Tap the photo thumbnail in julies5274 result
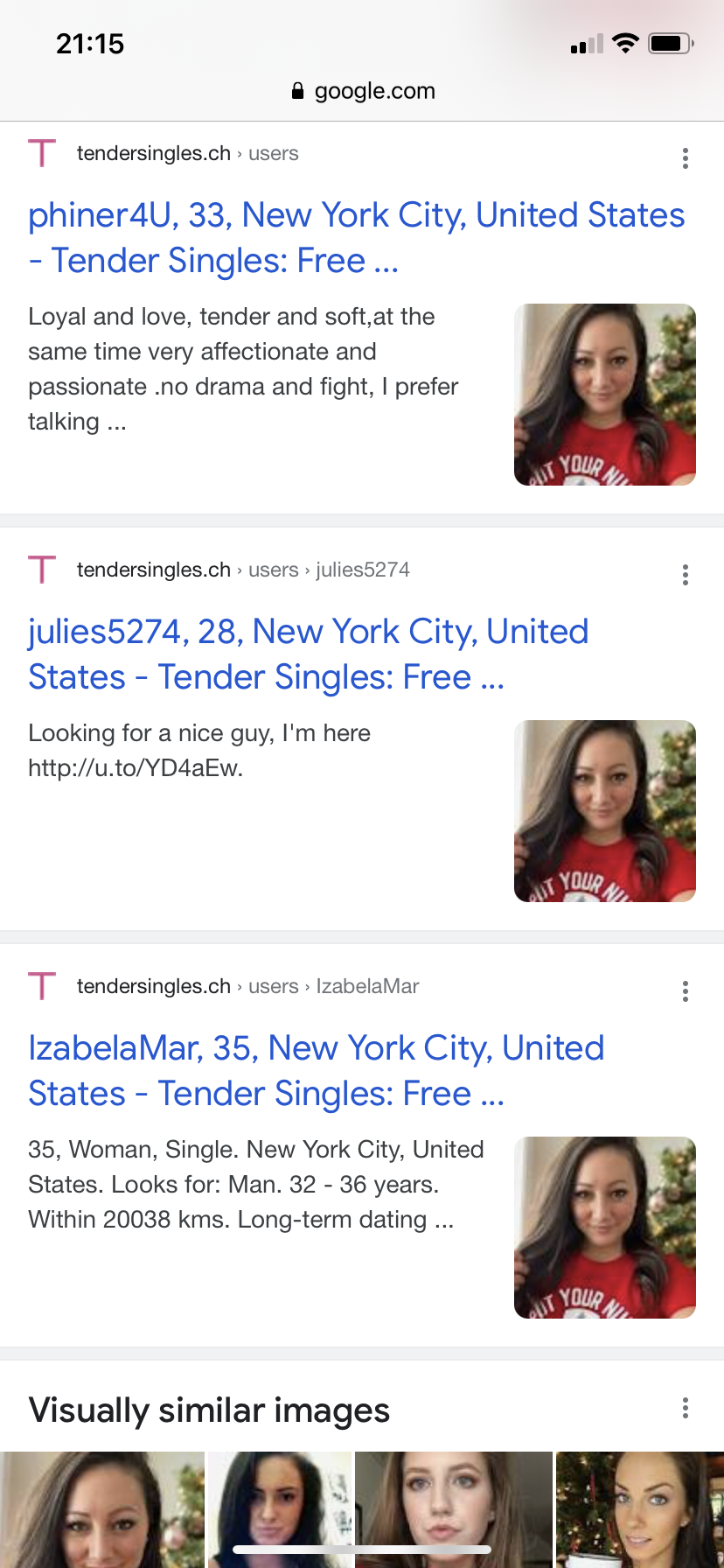Viewport: 724px width, 1568px height. pos(605,811)
